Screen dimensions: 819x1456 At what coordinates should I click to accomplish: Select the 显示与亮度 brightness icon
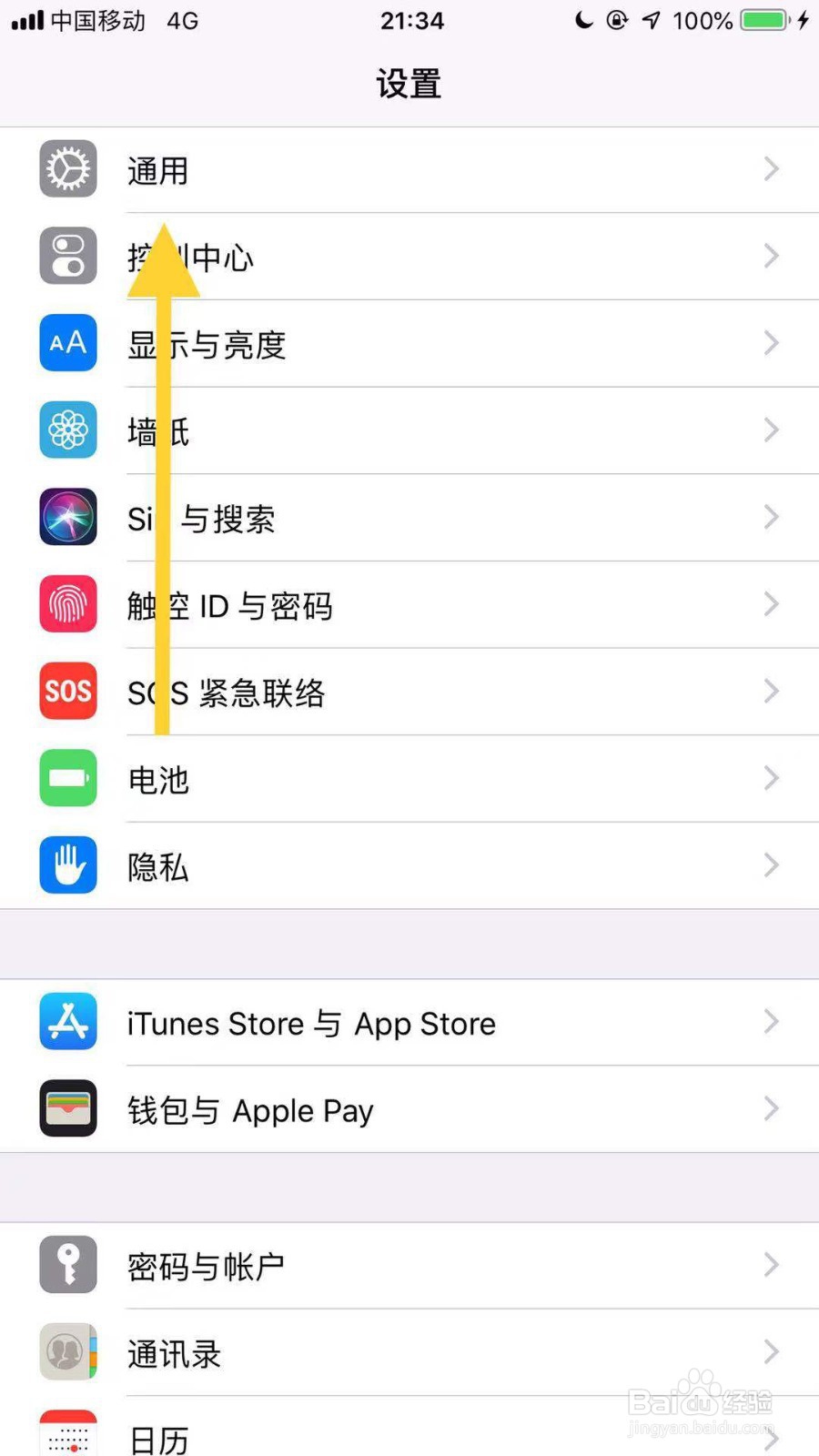point(67,343)
